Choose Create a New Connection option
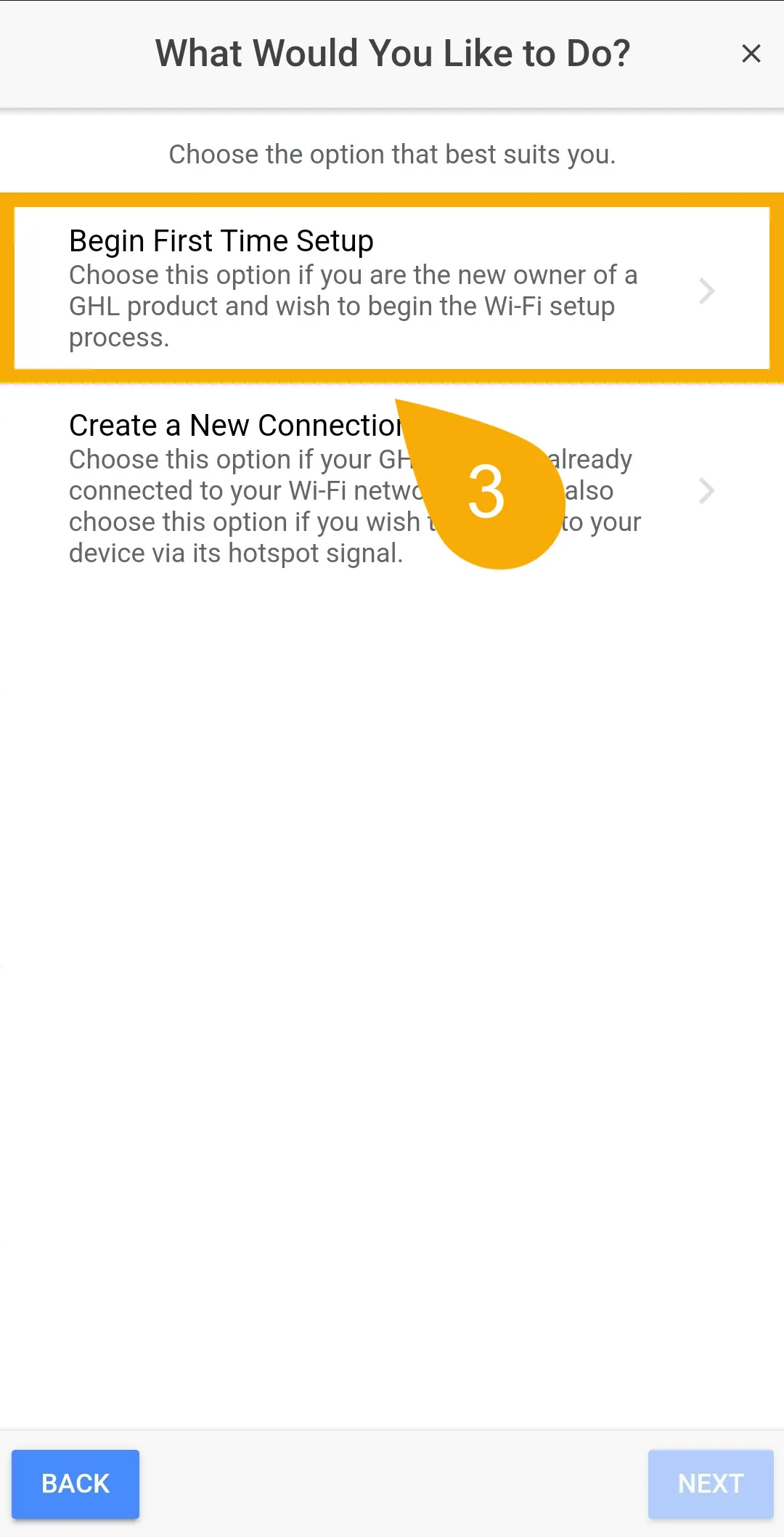Image resolution: width=784 pixels, height=1537 pixels. [392, 489]
